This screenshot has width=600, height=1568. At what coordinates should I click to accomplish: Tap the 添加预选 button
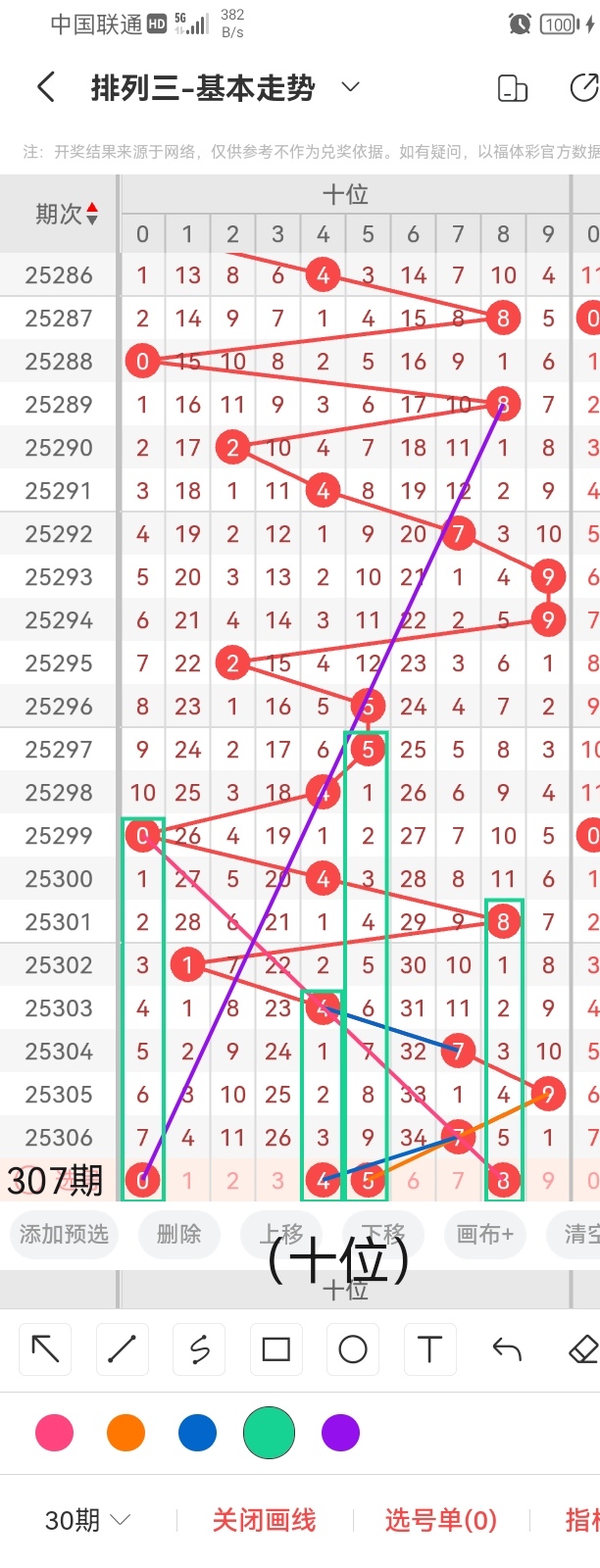64,1234
